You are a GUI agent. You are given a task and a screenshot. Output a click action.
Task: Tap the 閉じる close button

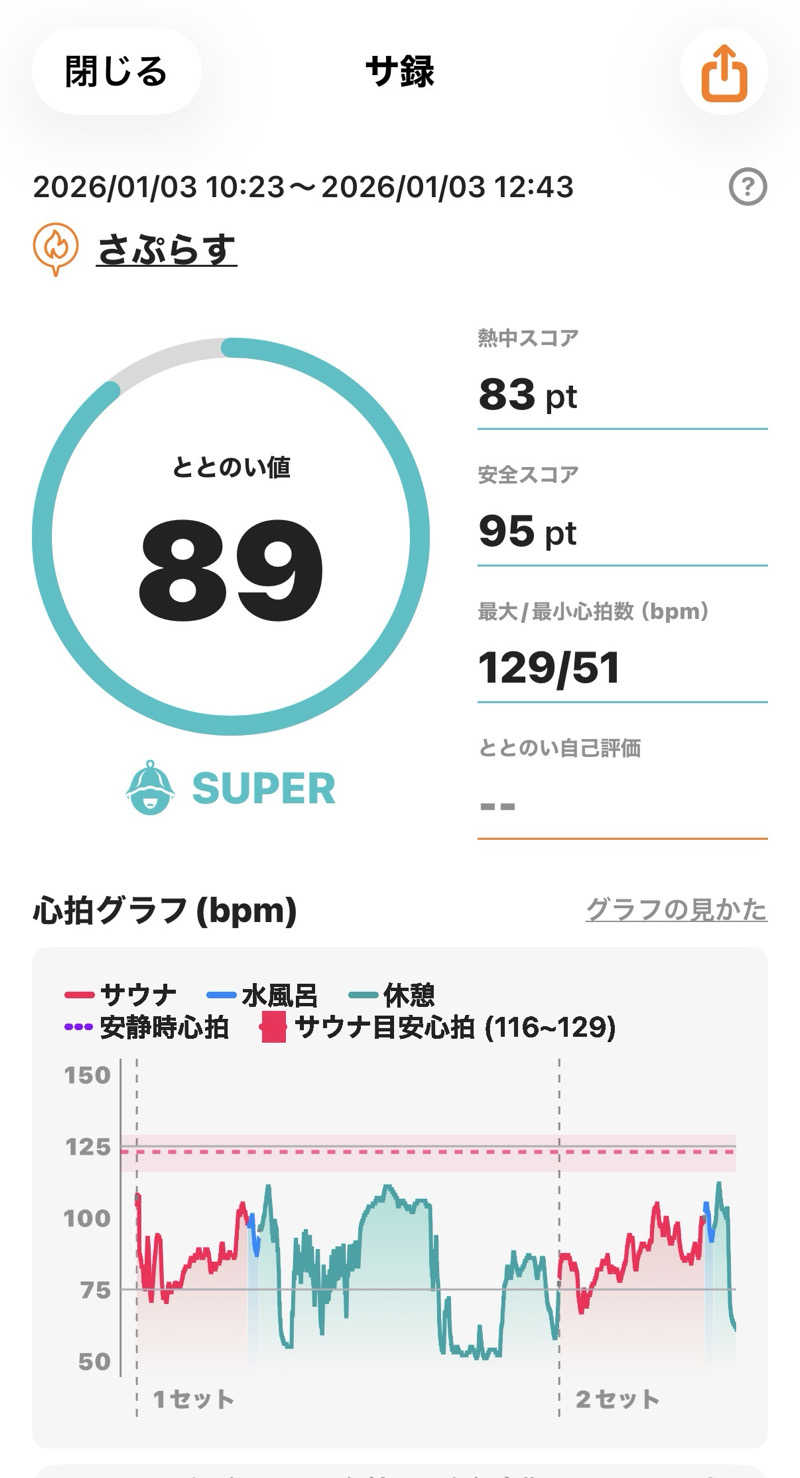(x=116, y=72)
